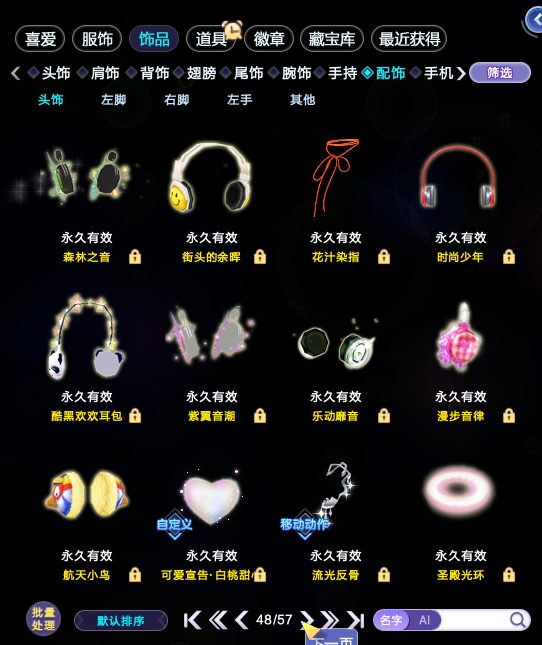Choose the 翅膀 subcategory

pyautogui.click(x=202, y=73)
